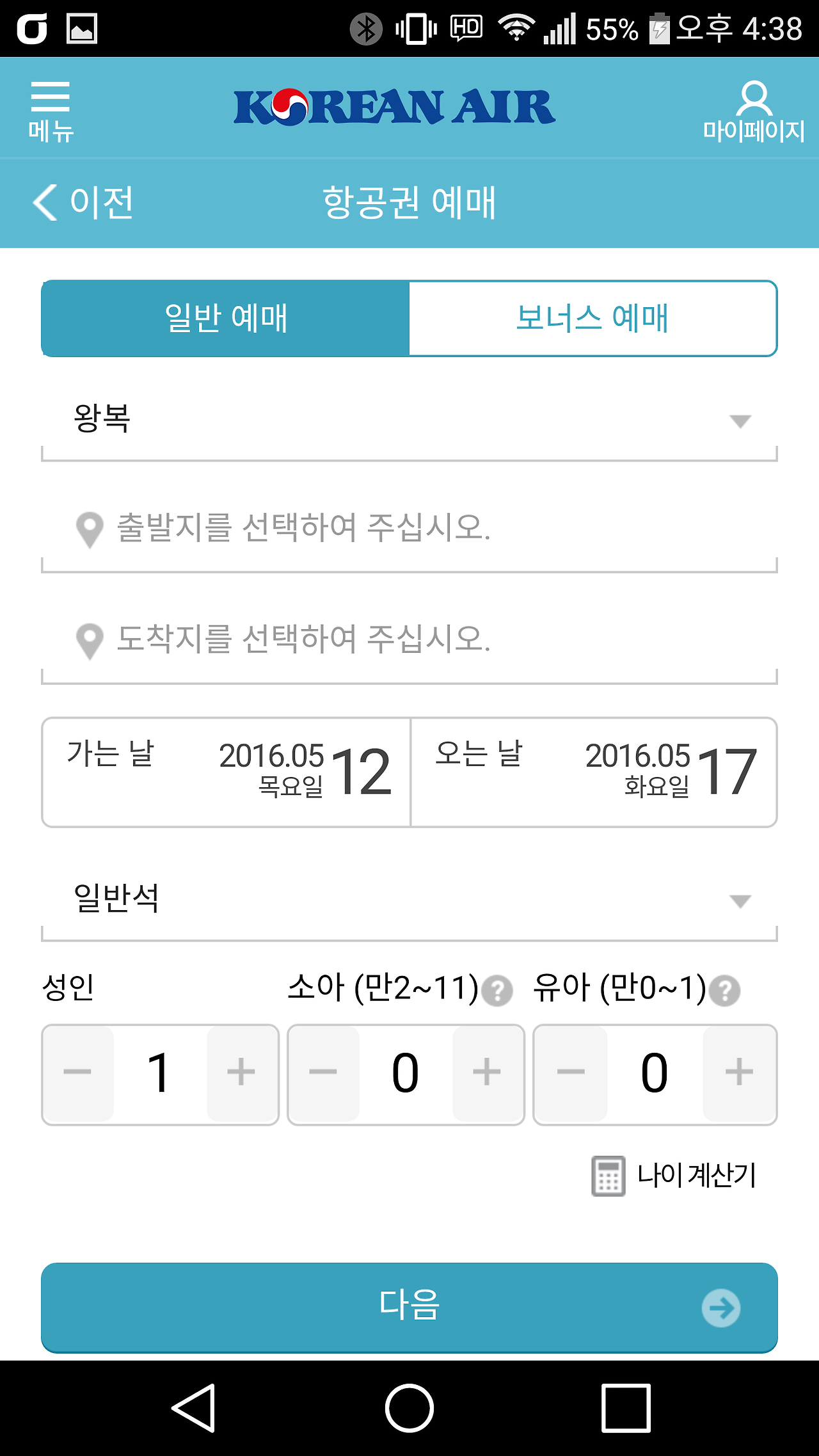Viewport: 819px width, 1456px height.
Task: Switch to the 보너스 예매 tab
Action: 593,318
